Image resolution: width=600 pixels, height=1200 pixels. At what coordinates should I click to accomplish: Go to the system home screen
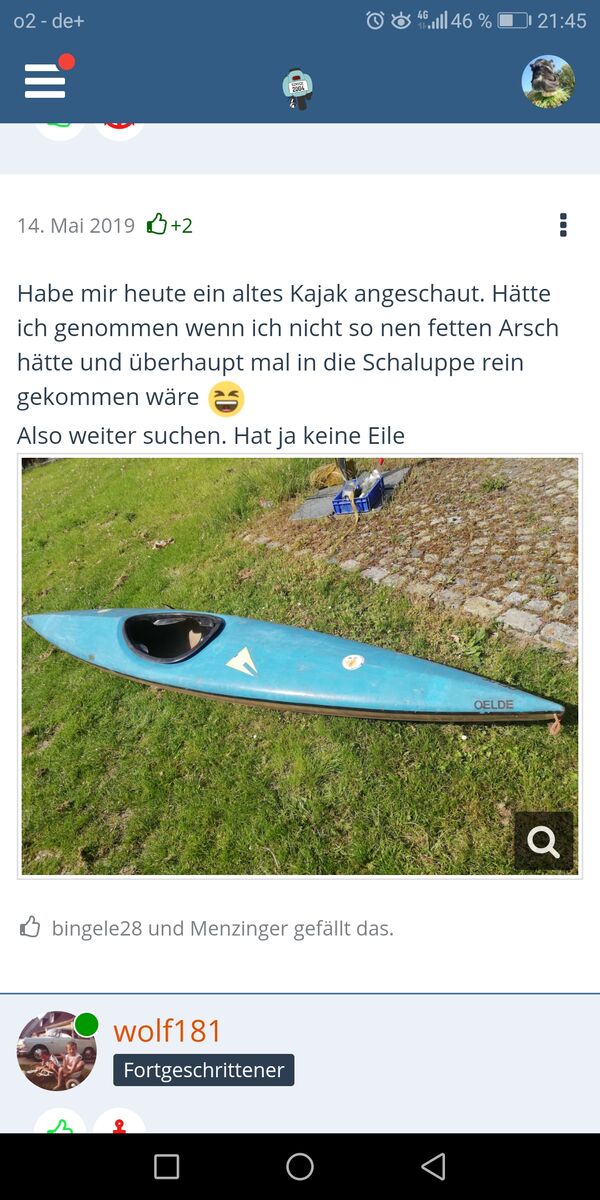tap(300, 1166)
